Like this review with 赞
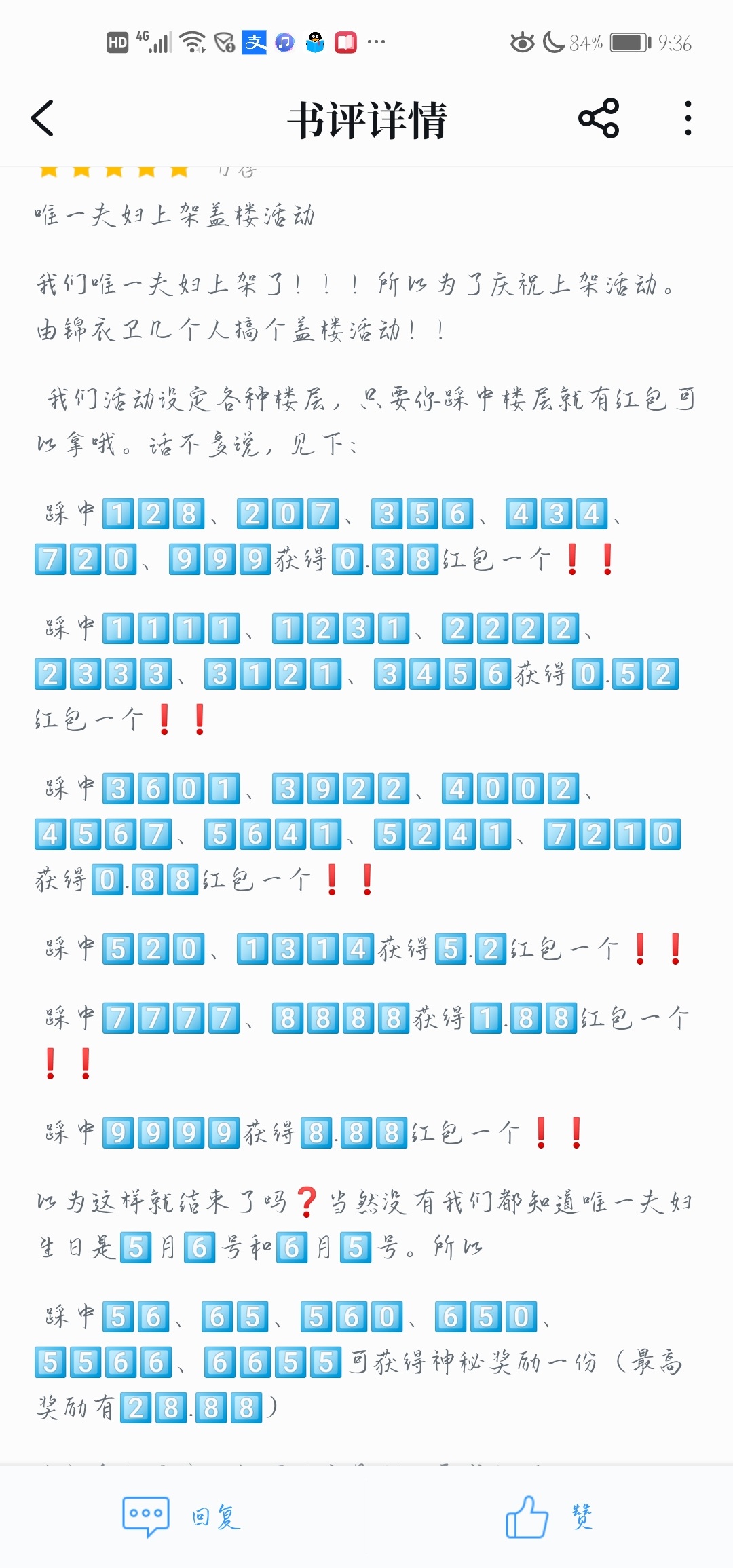This screenshot has height=1568, width=733. 549,1517
